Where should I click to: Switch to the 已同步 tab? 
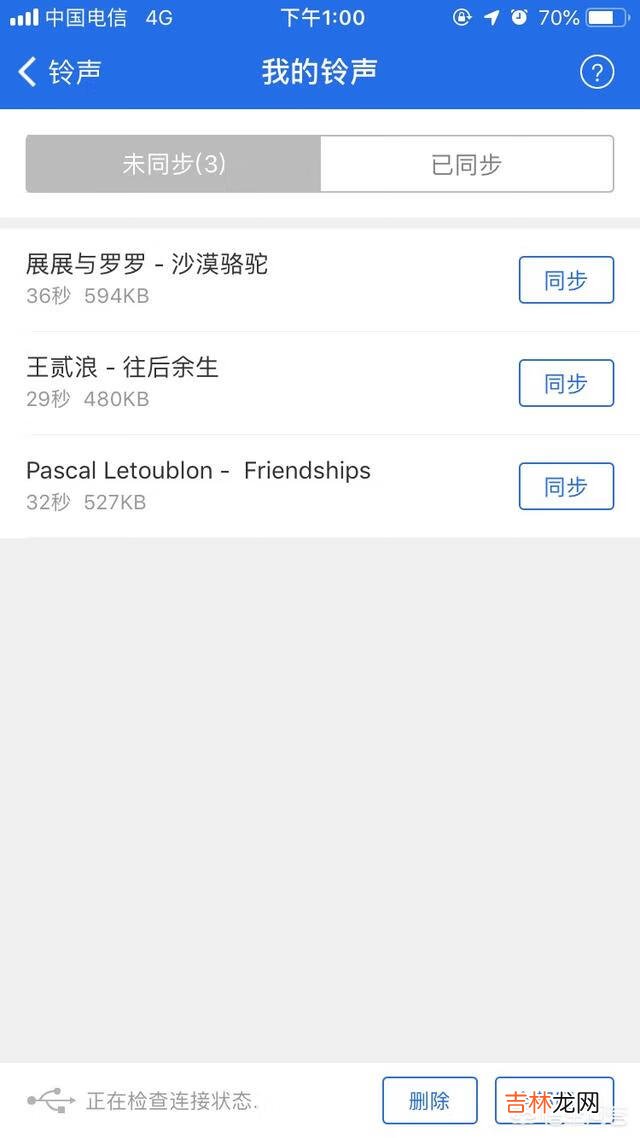(466, 164)
